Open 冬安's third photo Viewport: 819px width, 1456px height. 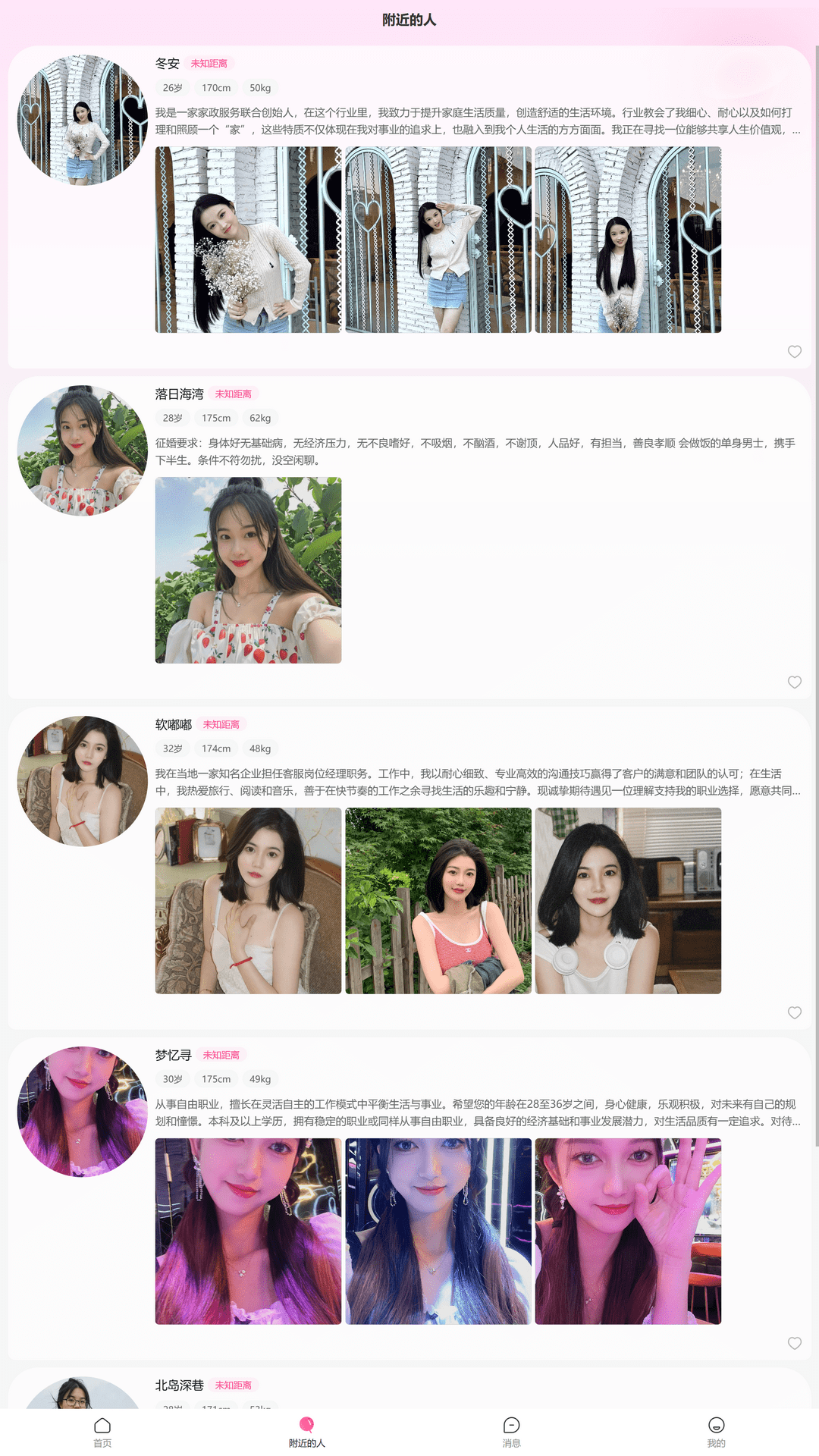pyautogui.click(x=628, y=240)
